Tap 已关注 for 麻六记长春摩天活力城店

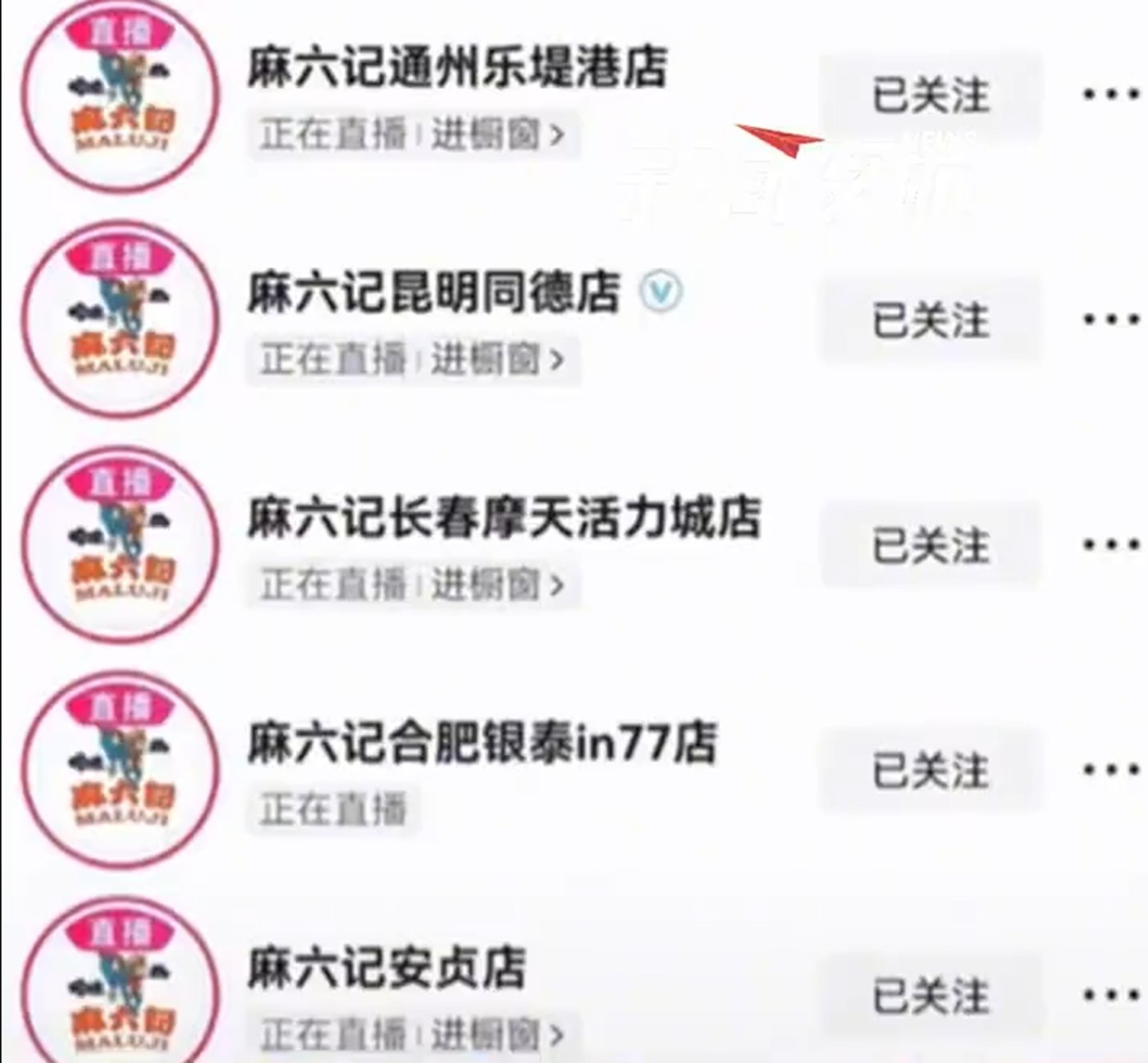pos(931,546)
